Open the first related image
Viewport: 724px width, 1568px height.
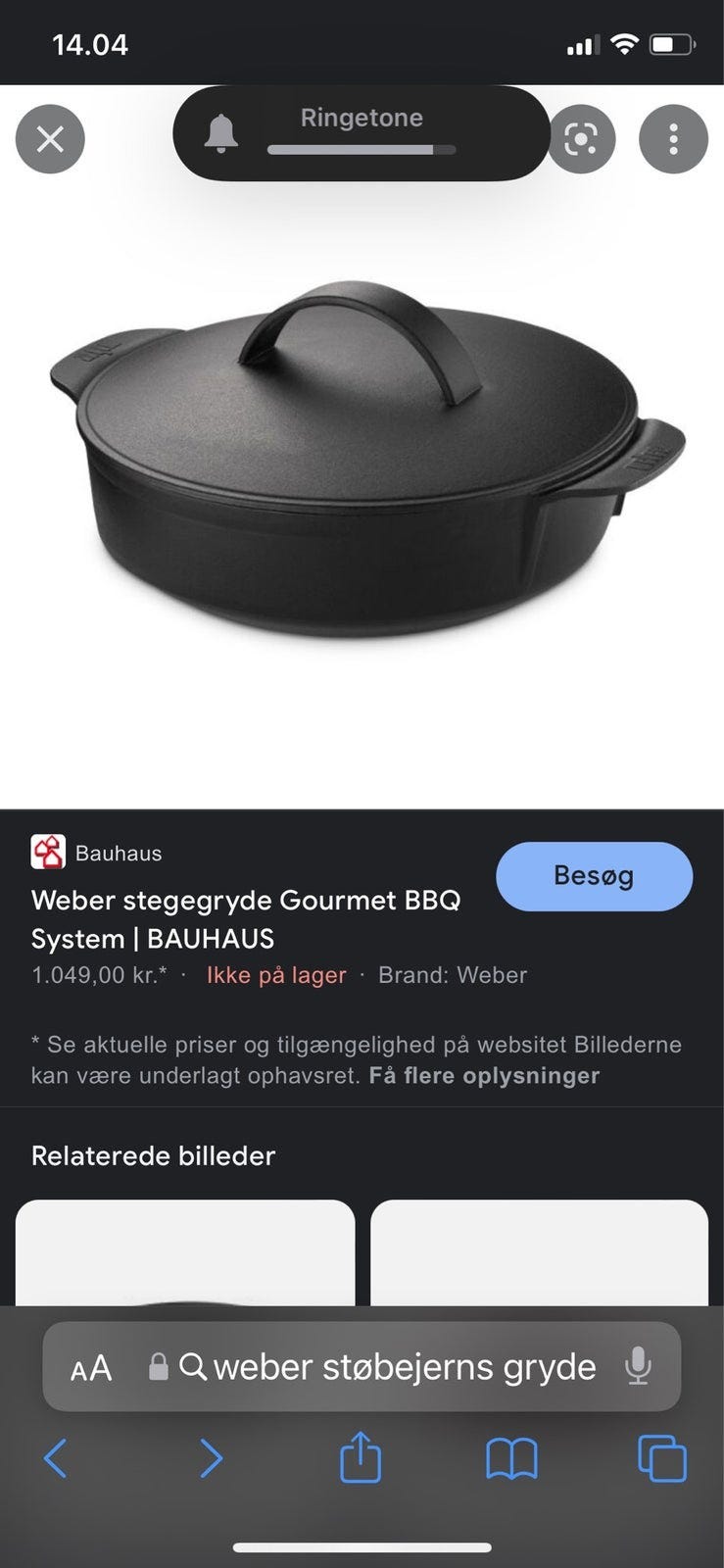click(185, 1252)
